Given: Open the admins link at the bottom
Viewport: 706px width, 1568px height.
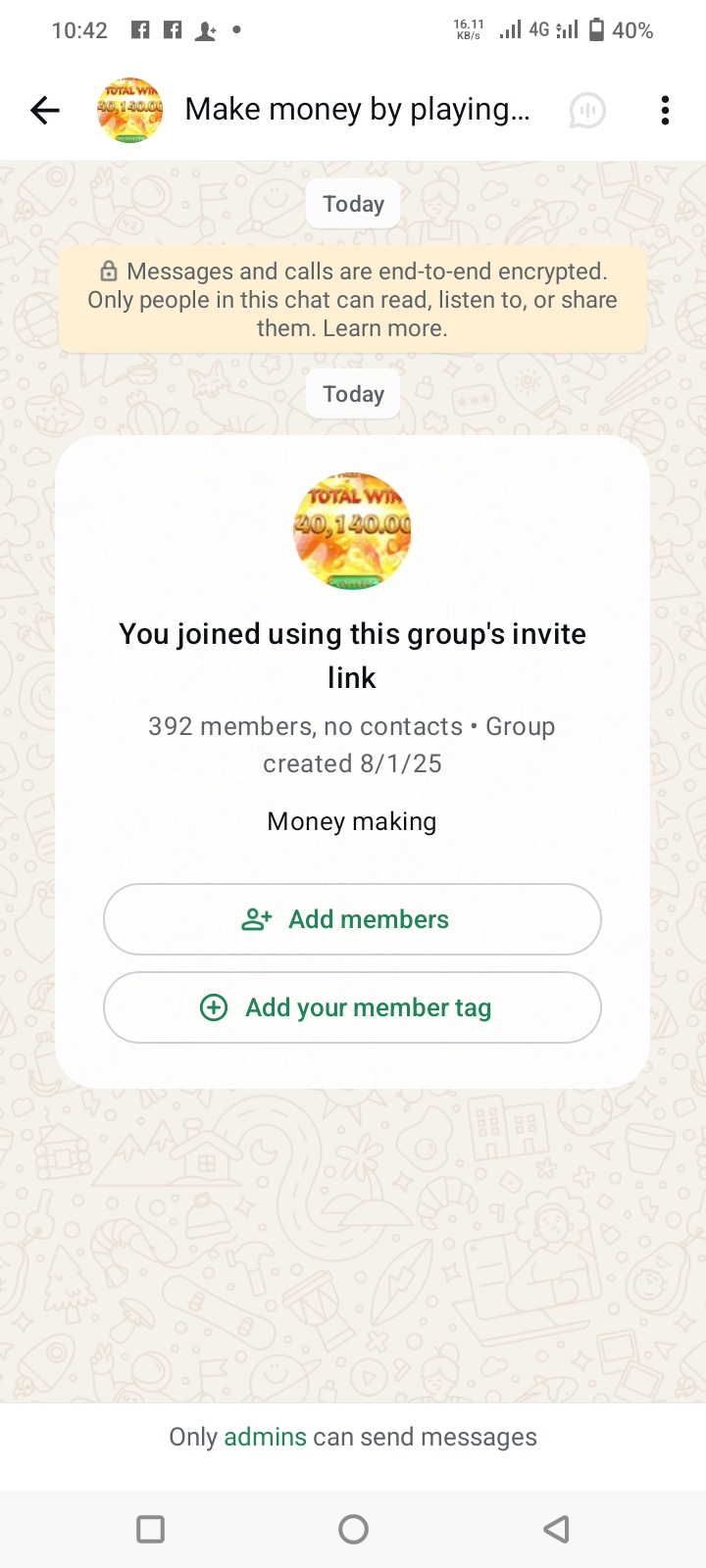Looking at the screenshot, I should coord(265,1437).
